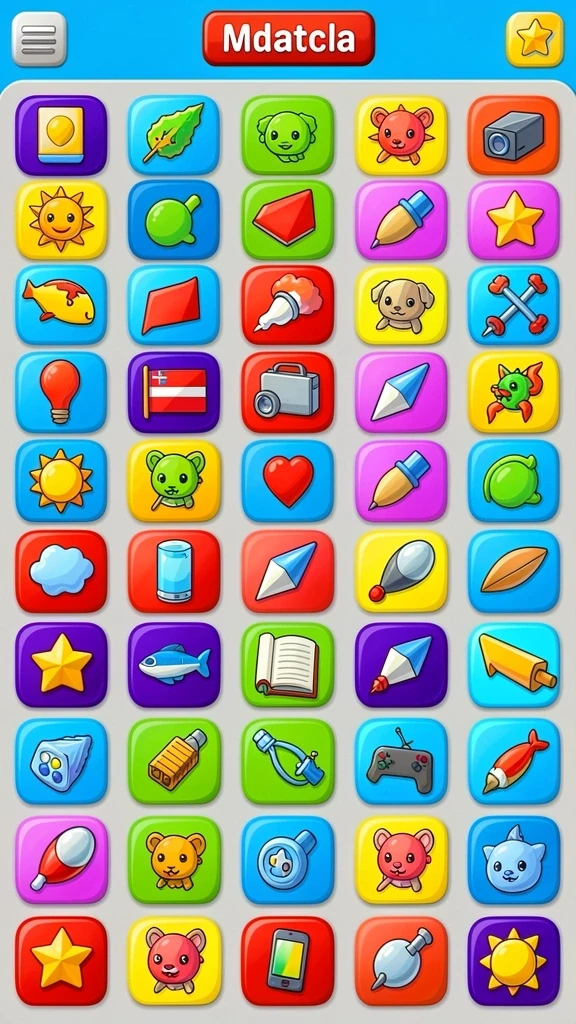
Task: Tap the red and white flag tile
Action: pyautogui.click(x=174, y=392)
